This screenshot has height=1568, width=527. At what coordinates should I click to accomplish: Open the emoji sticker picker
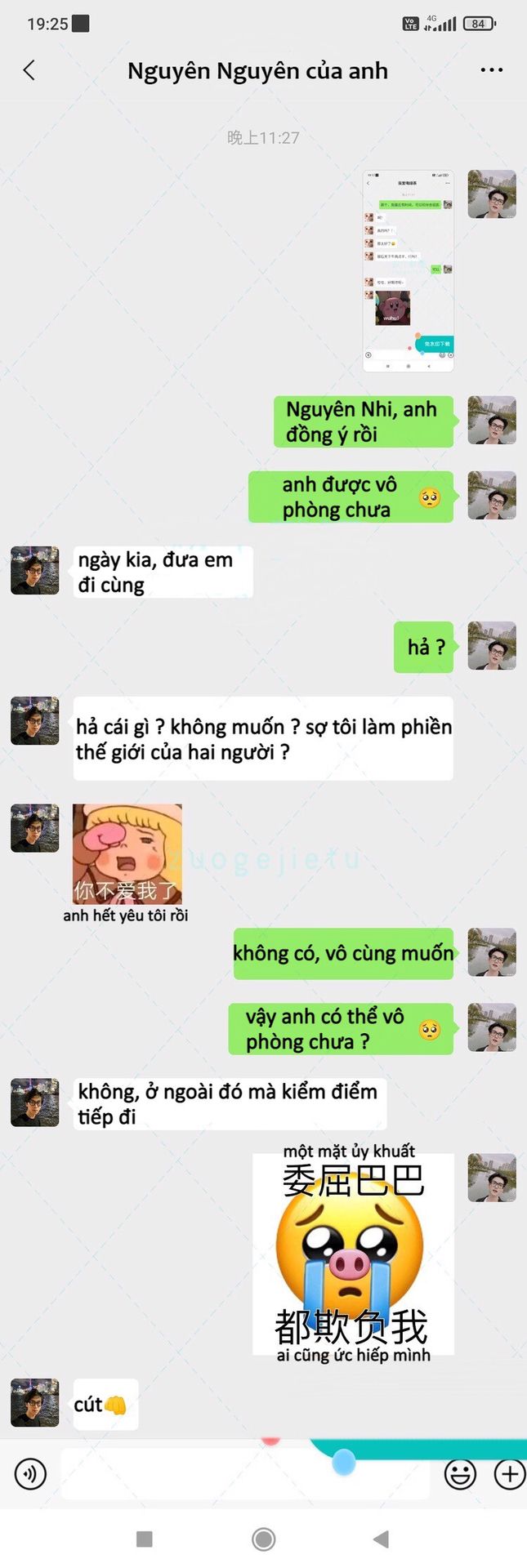pyautogui.click(x=460, y=1473)
